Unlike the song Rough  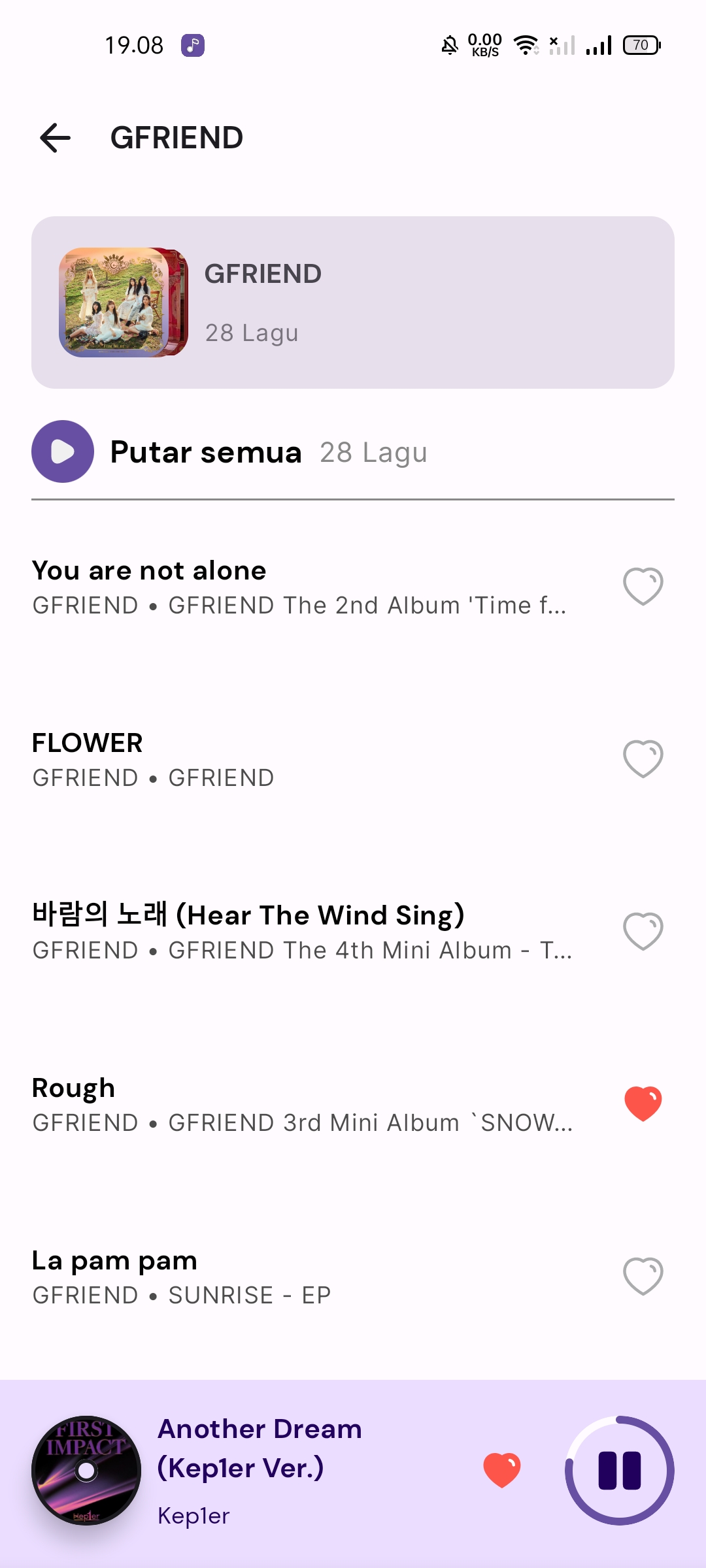643,1103
